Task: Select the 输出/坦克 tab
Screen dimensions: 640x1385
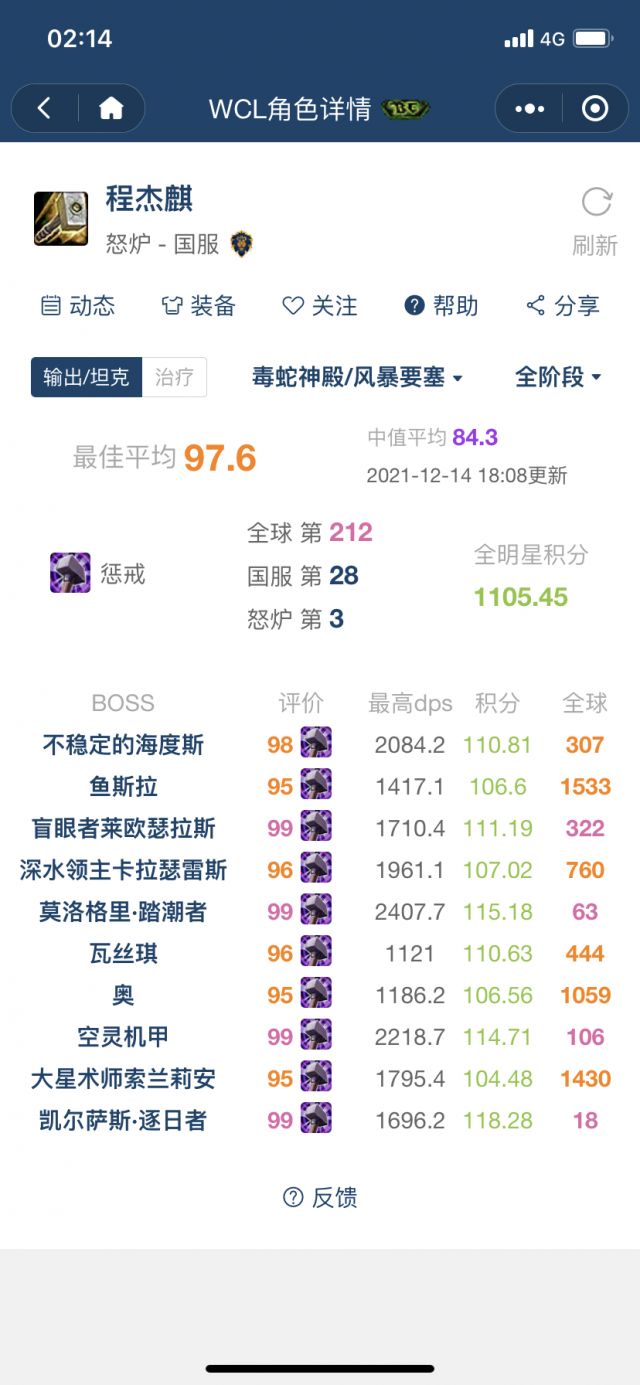Action: [86, 377]
